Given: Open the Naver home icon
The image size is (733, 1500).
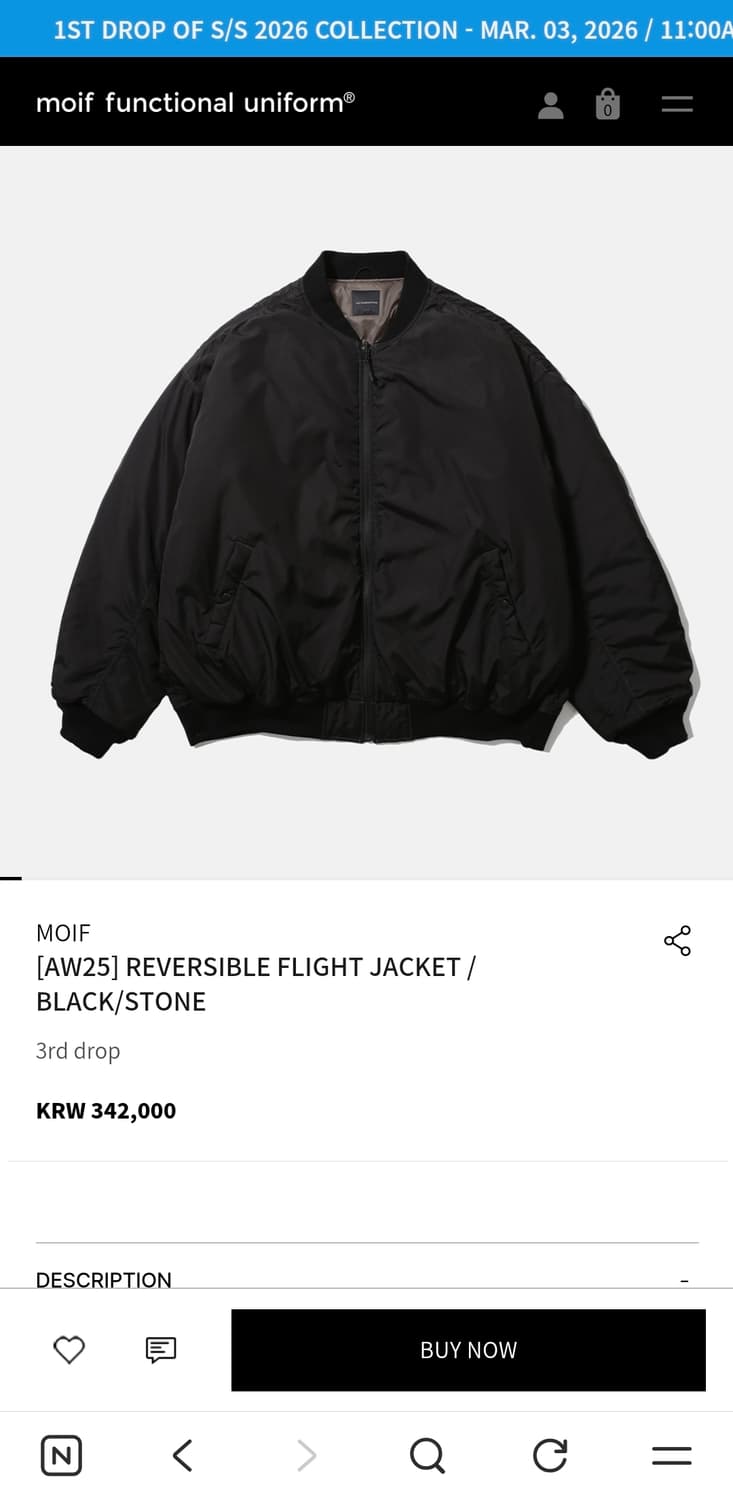Looking at the screenshot, I should 61,1455.
